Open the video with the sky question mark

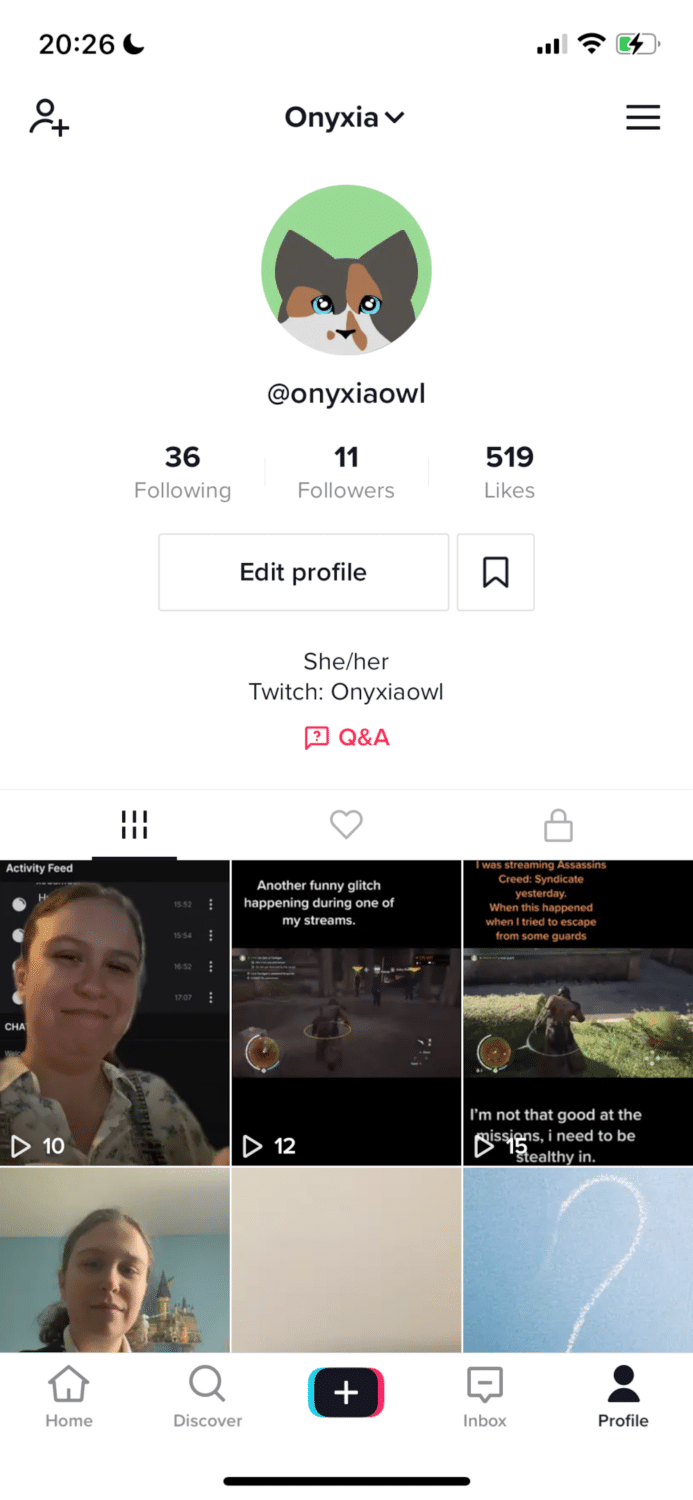click(x=578, y=1260)
